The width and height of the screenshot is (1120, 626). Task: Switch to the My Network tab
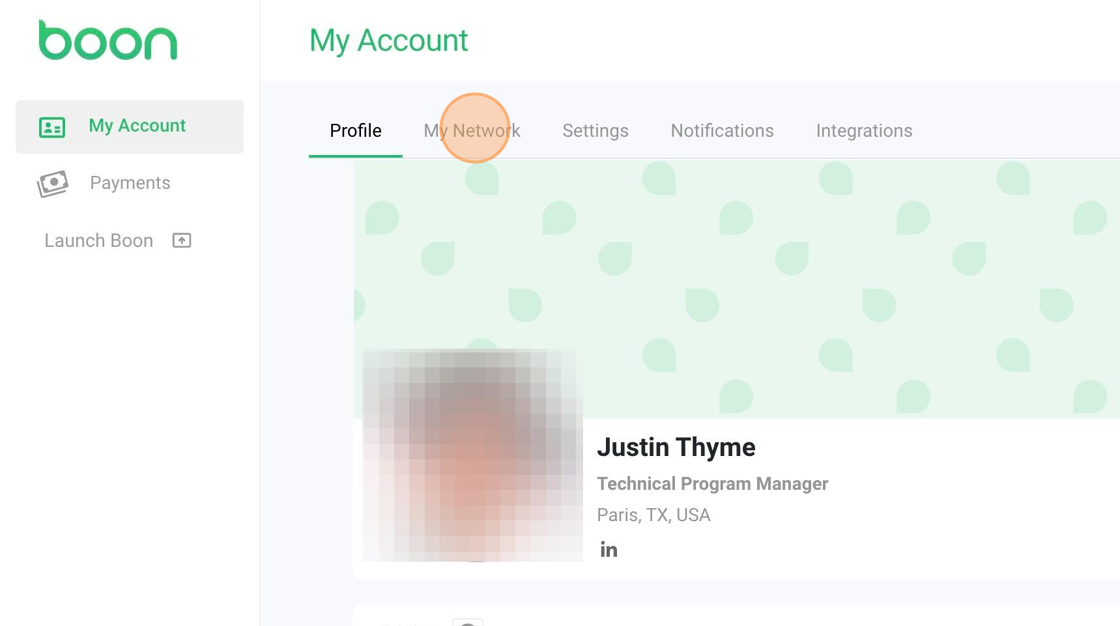tap(472, 131)
